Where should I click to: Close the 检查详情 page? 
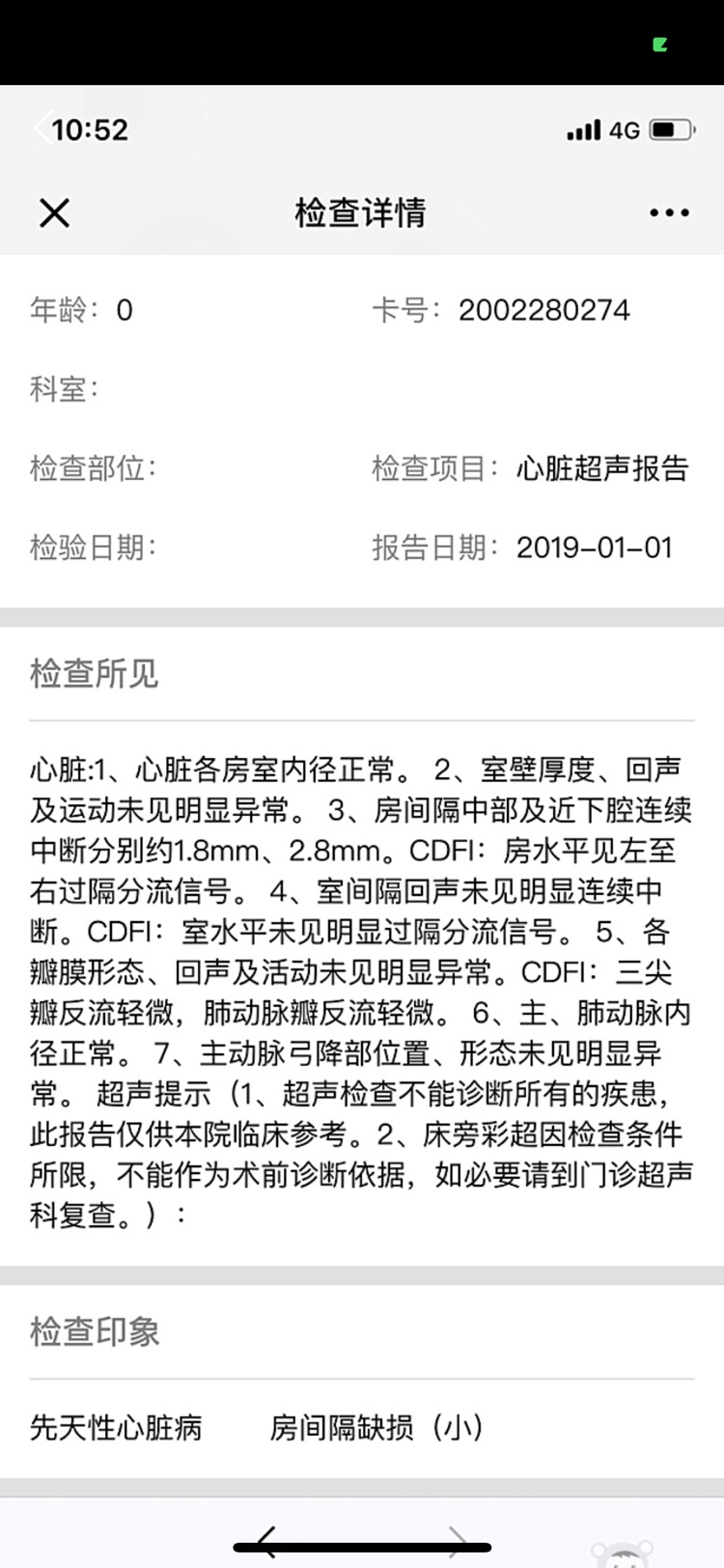pyautogui.click(x=54, y=212)
